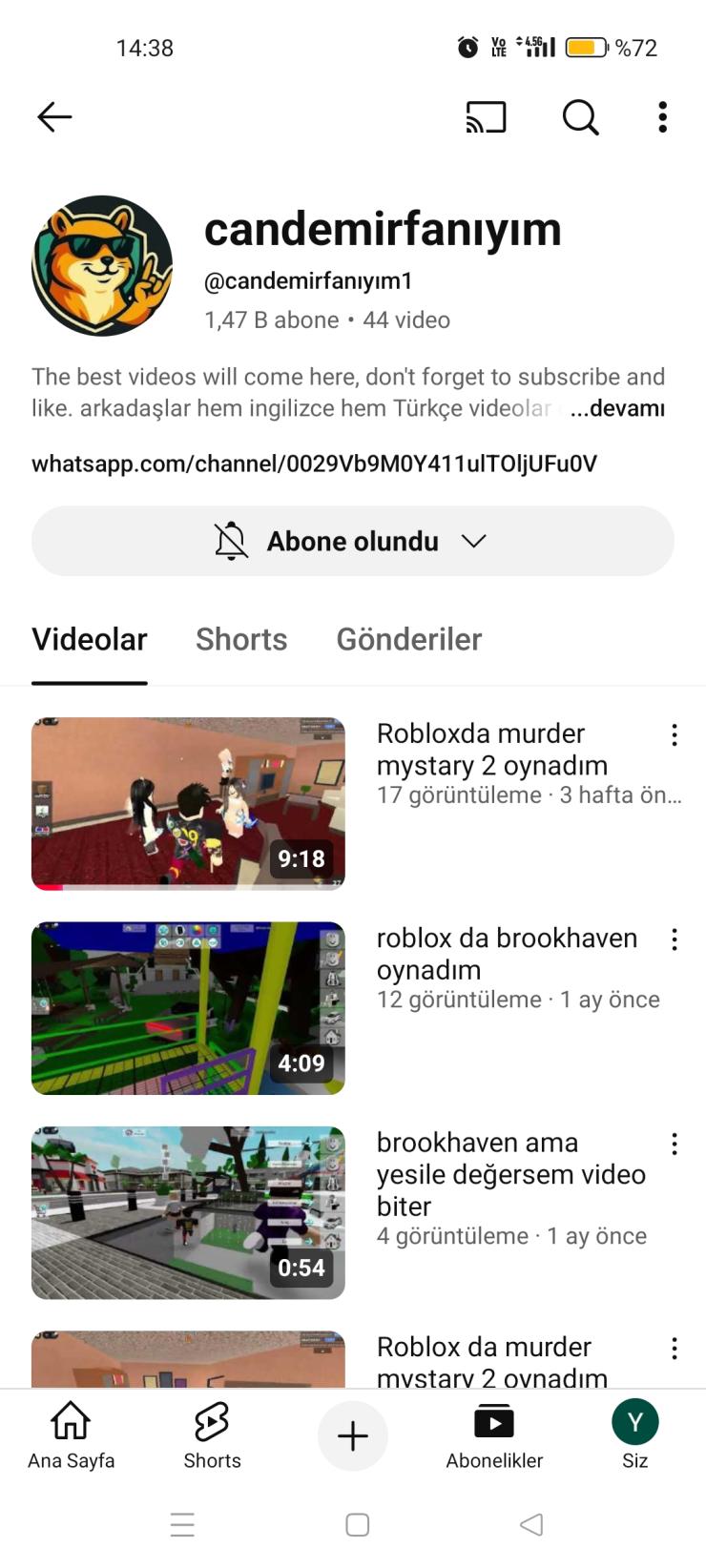
Task: Play the brookhaven ama yesile değersem video
Action: click(188, 1212)
